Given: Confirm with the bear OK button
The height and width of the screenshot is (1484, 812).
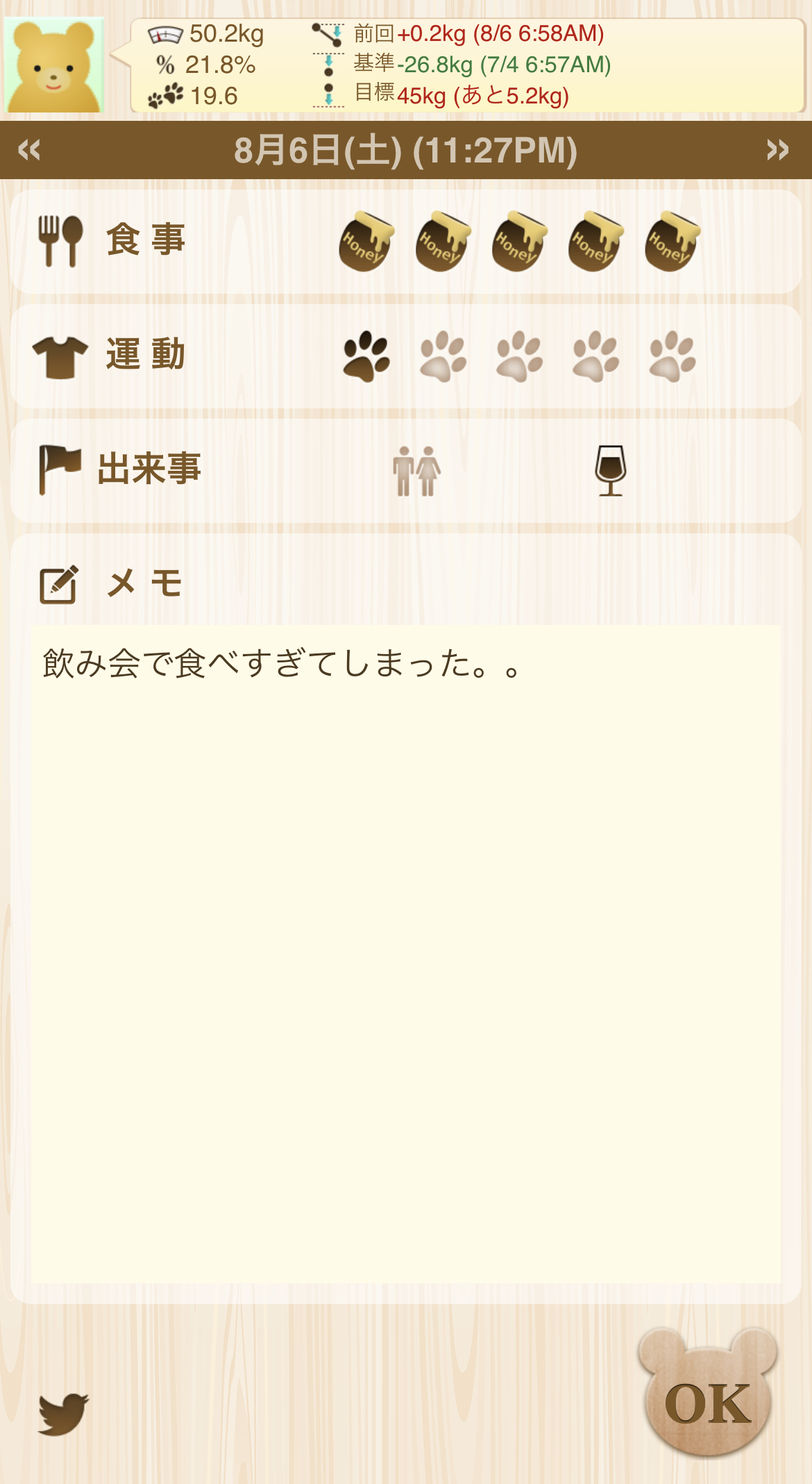Looking at the screenshot, I should point(707,1396).
